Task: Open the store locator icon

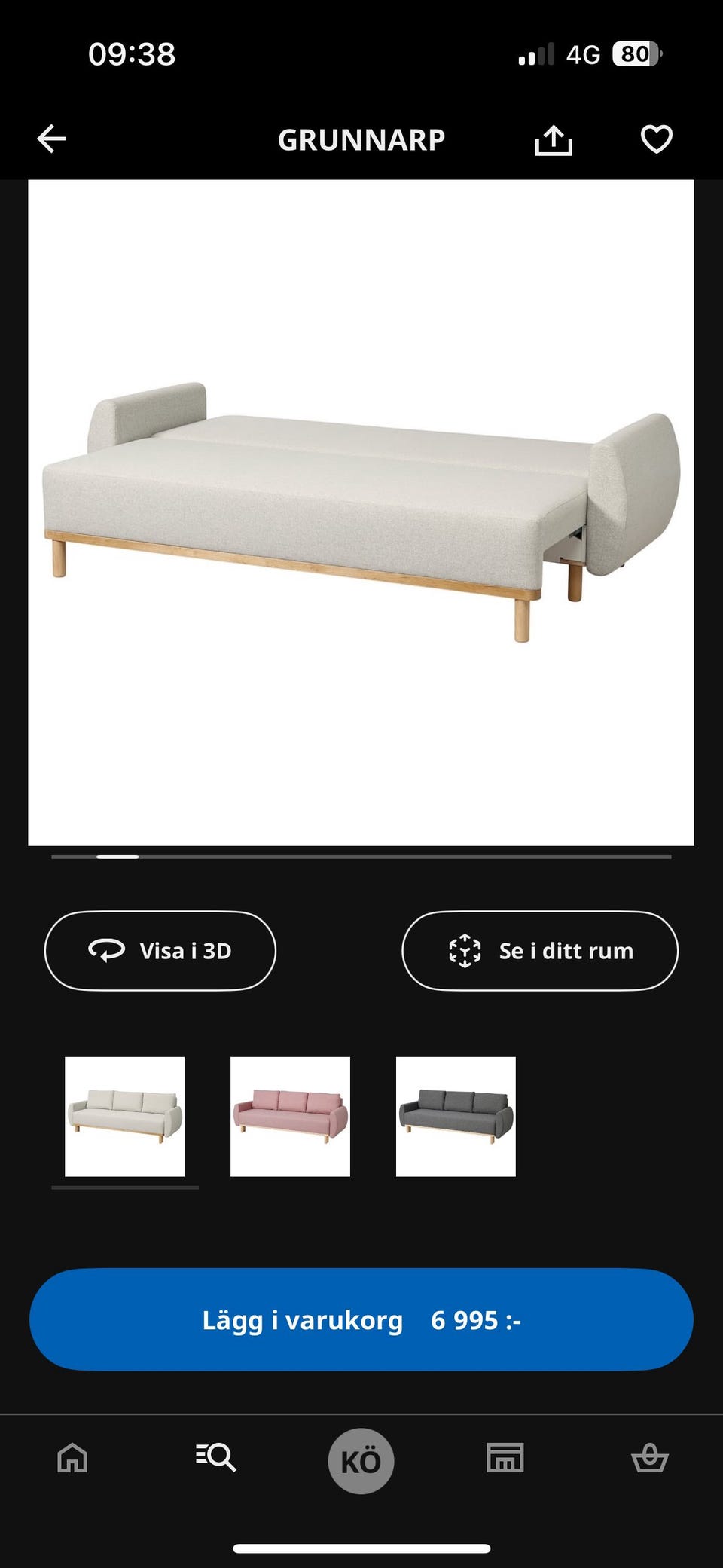Action: tap(506, 1459)
